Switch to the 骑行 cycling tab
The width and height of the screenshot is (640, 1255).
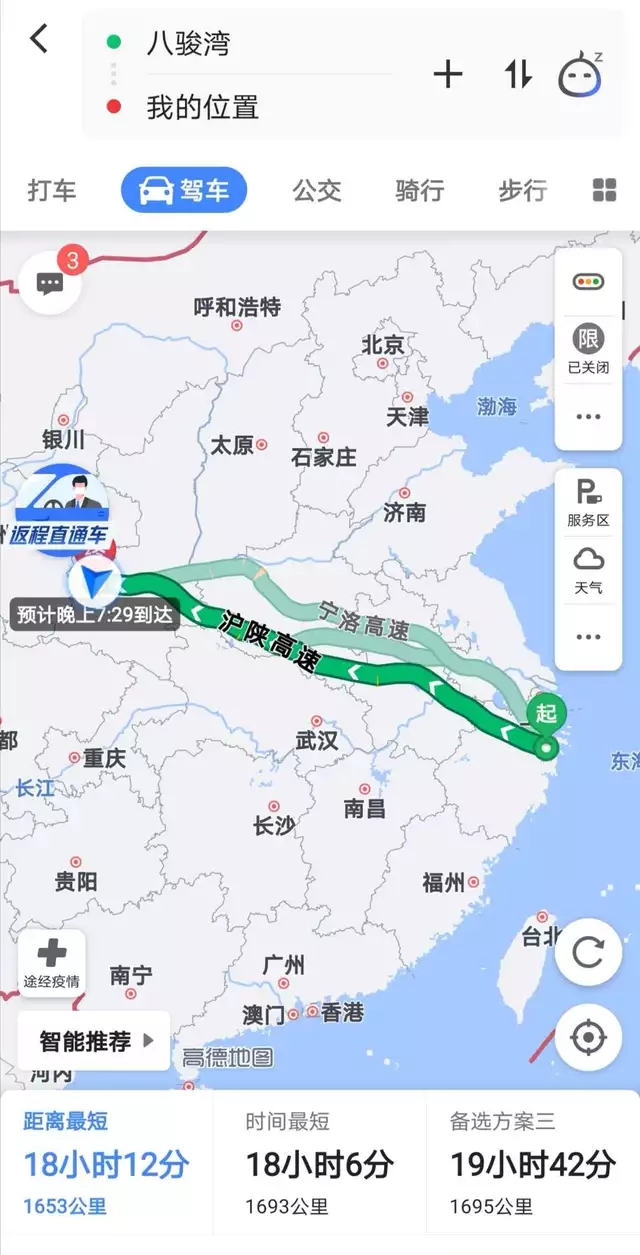(x=419, y=190)
